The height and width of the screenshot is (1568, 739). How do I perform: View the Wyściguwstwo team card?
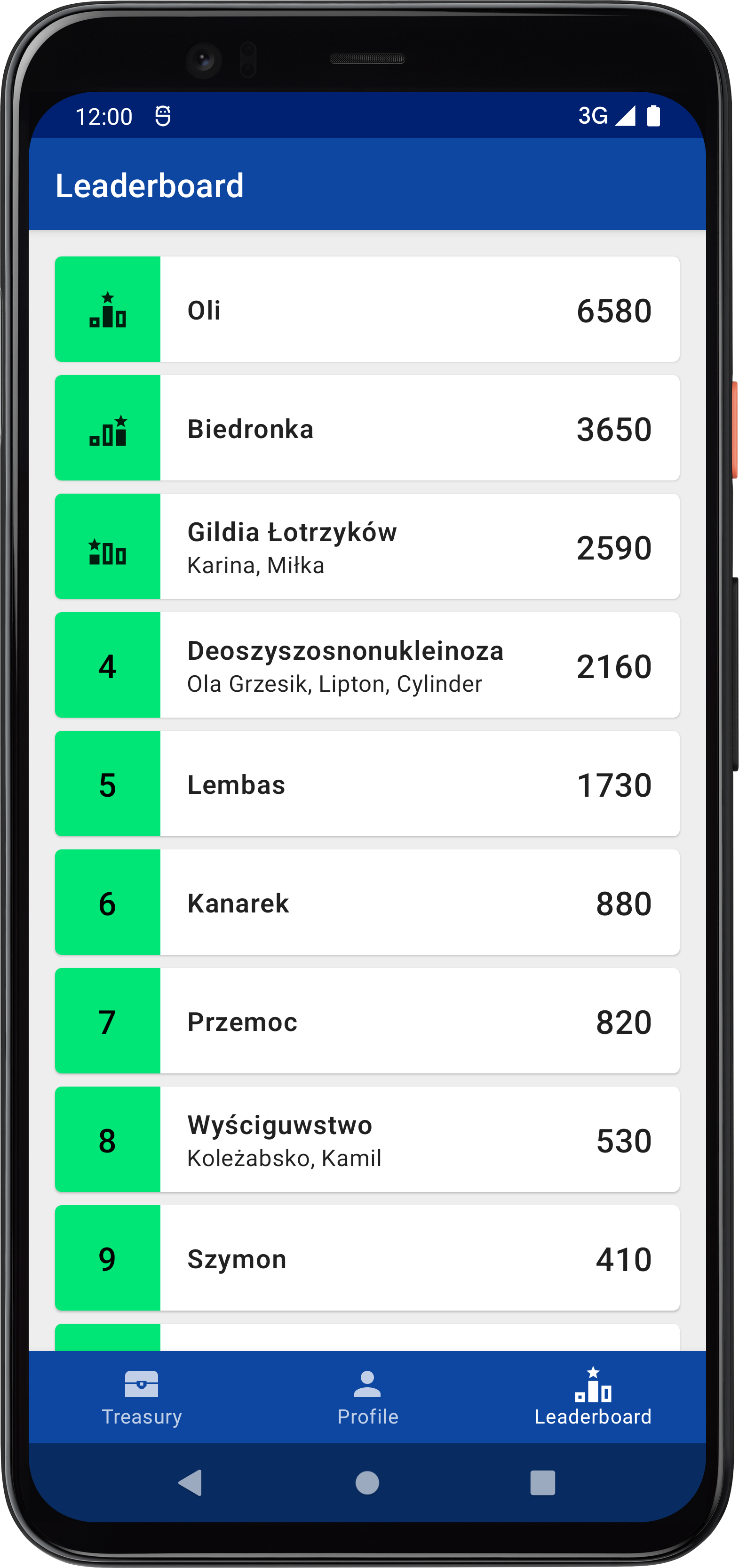367,1139
